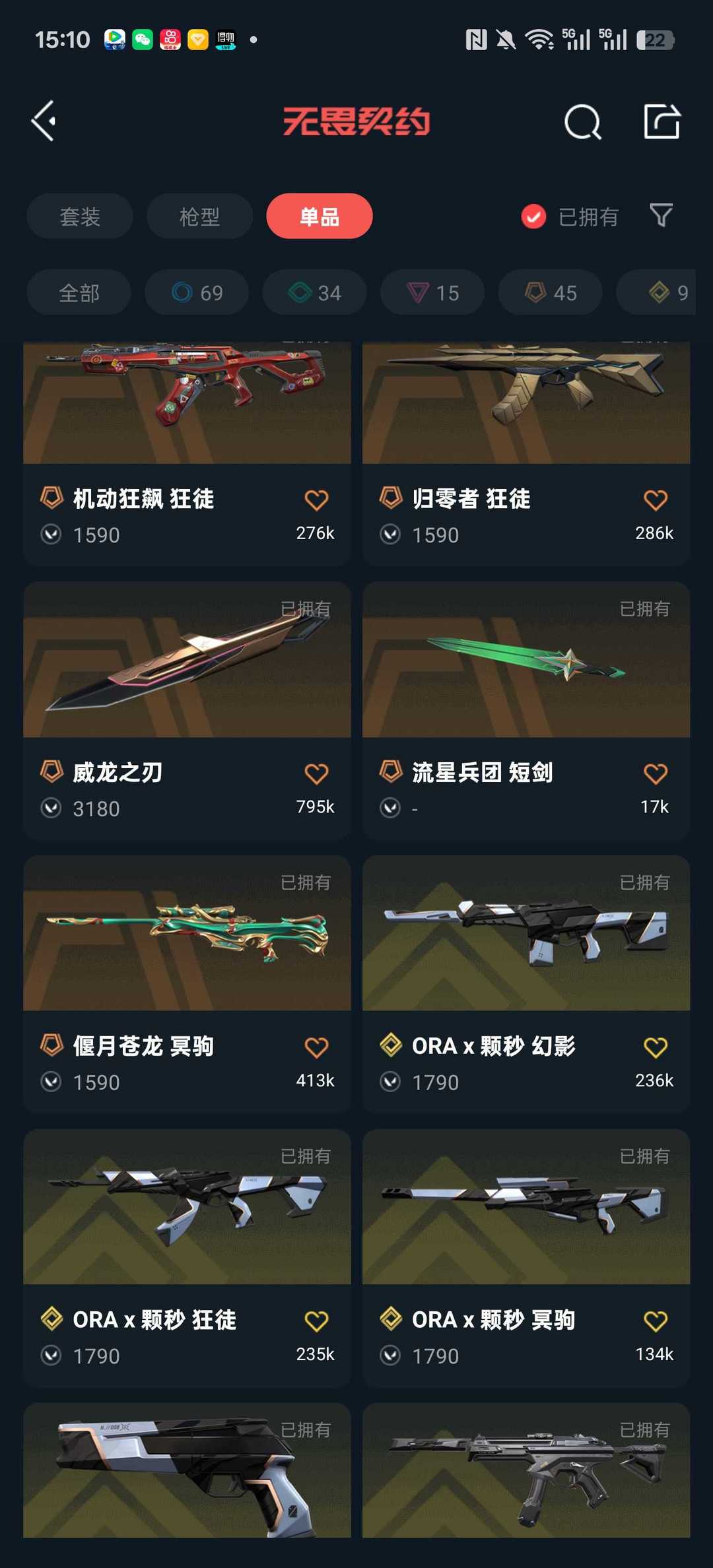Toggle the 已拥有 owned filter
The width and height of the screenshot is (713, 1568).
coord(569,216)
